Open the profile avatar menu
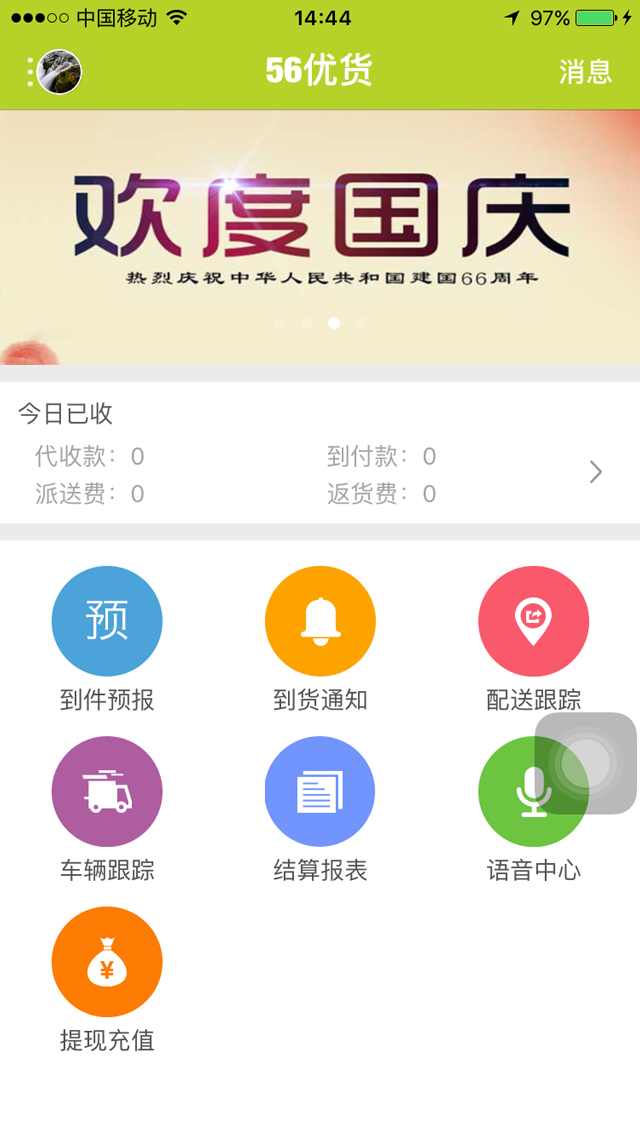The image size is (640, 1136). click(x=57, y=72)
